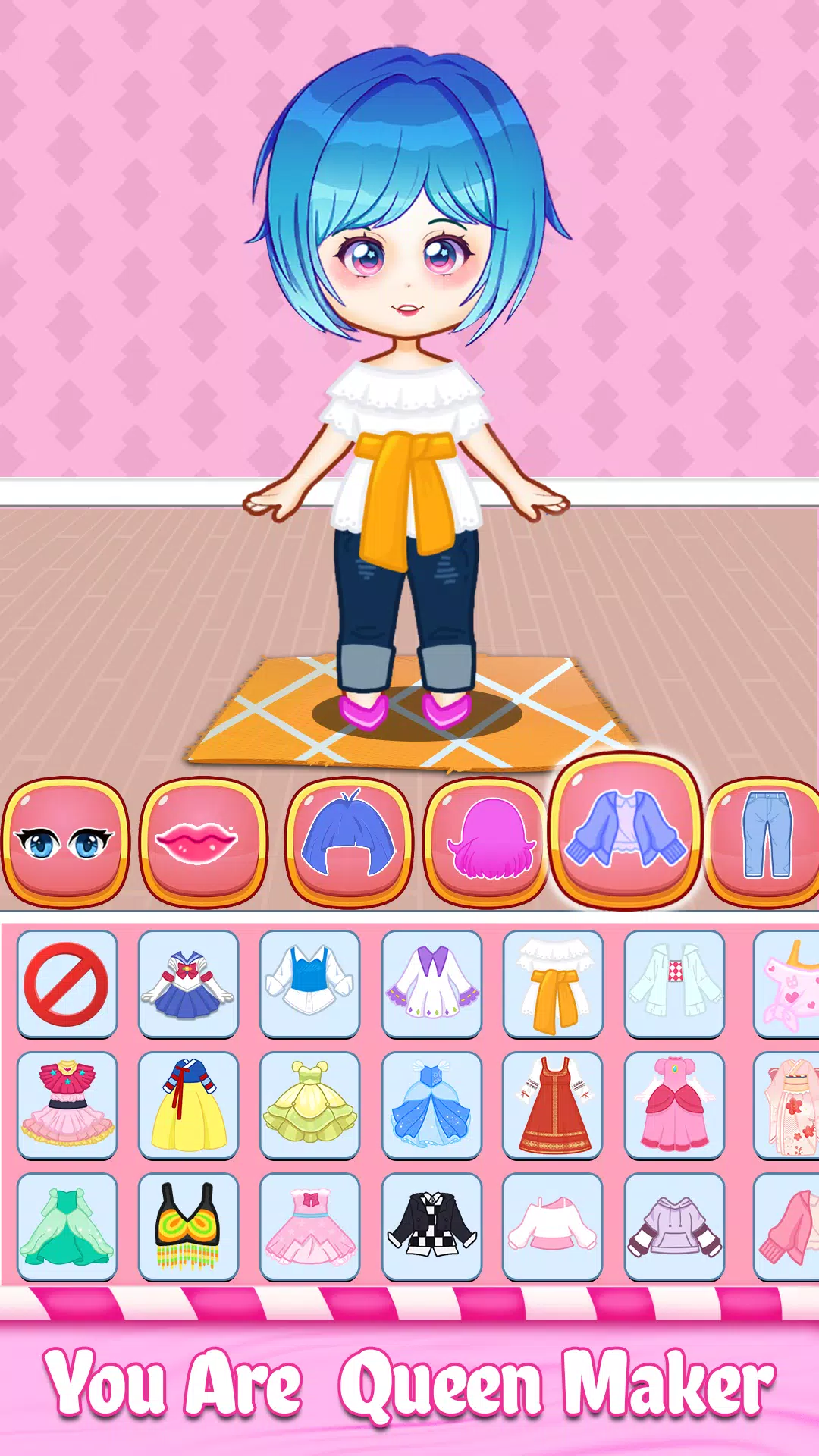The width and height of the screenshot is (819, 1456).
Task: Choose the rainbow fringe crop top
Action: tap(188, 1227)
